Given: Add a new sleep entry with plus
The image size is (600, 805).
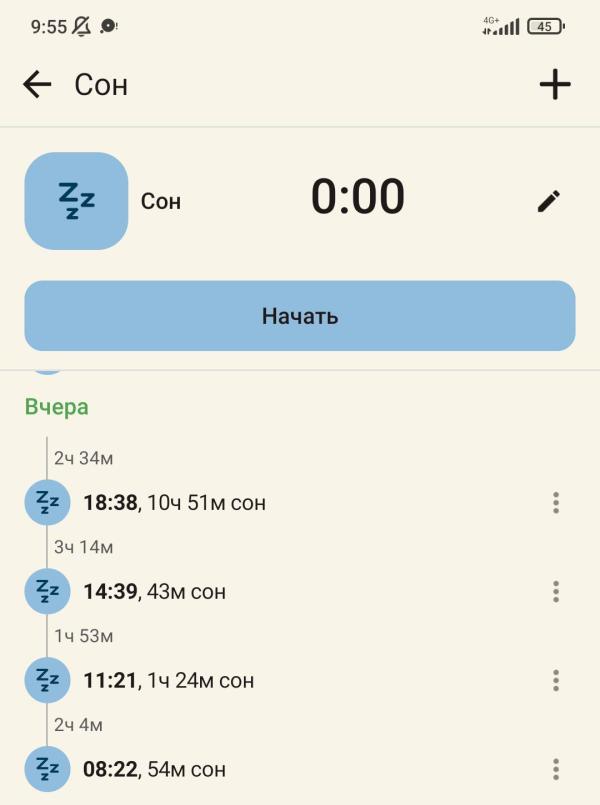Looking at the screenshot, I should pyautogui.click(x=555, y=85).
